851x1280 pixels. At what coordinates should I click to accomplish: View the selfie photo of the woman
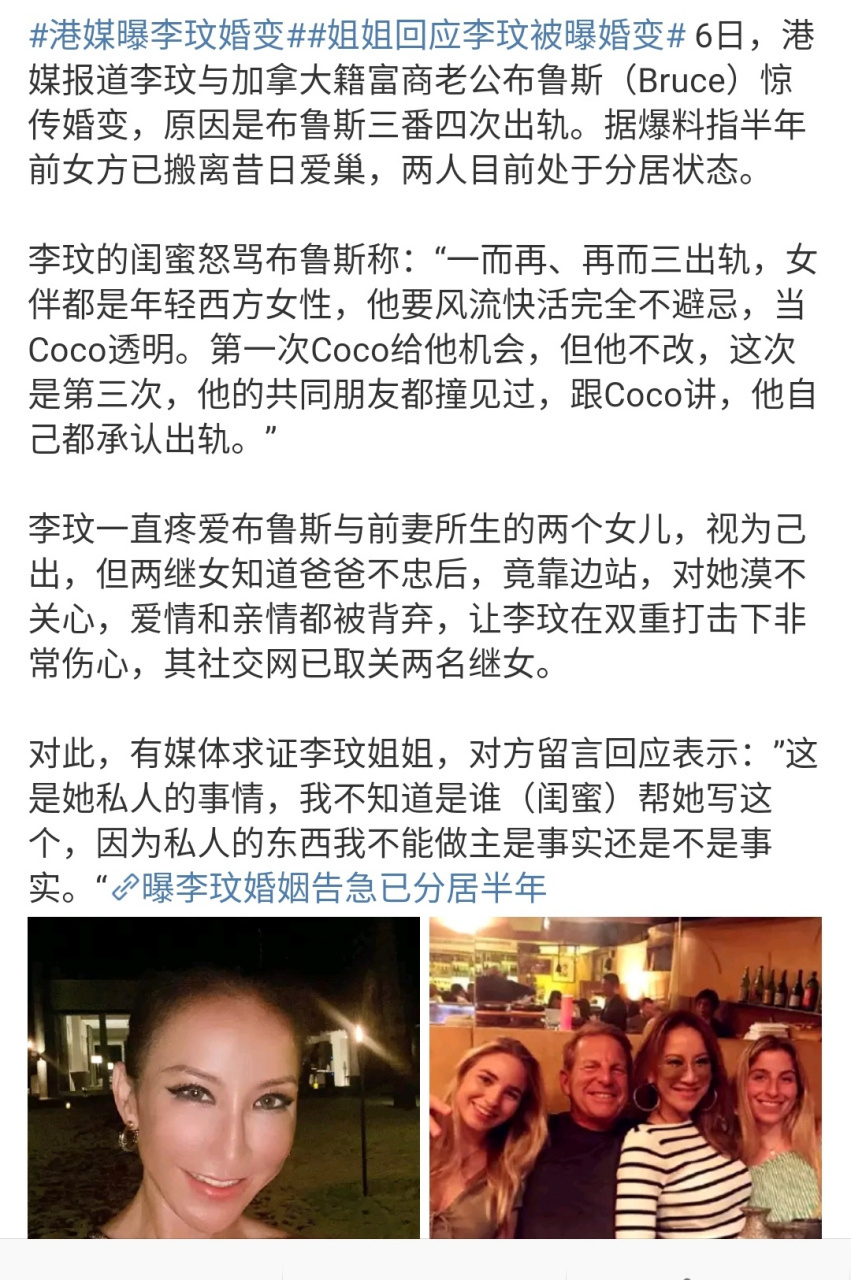pos(224,1077)
